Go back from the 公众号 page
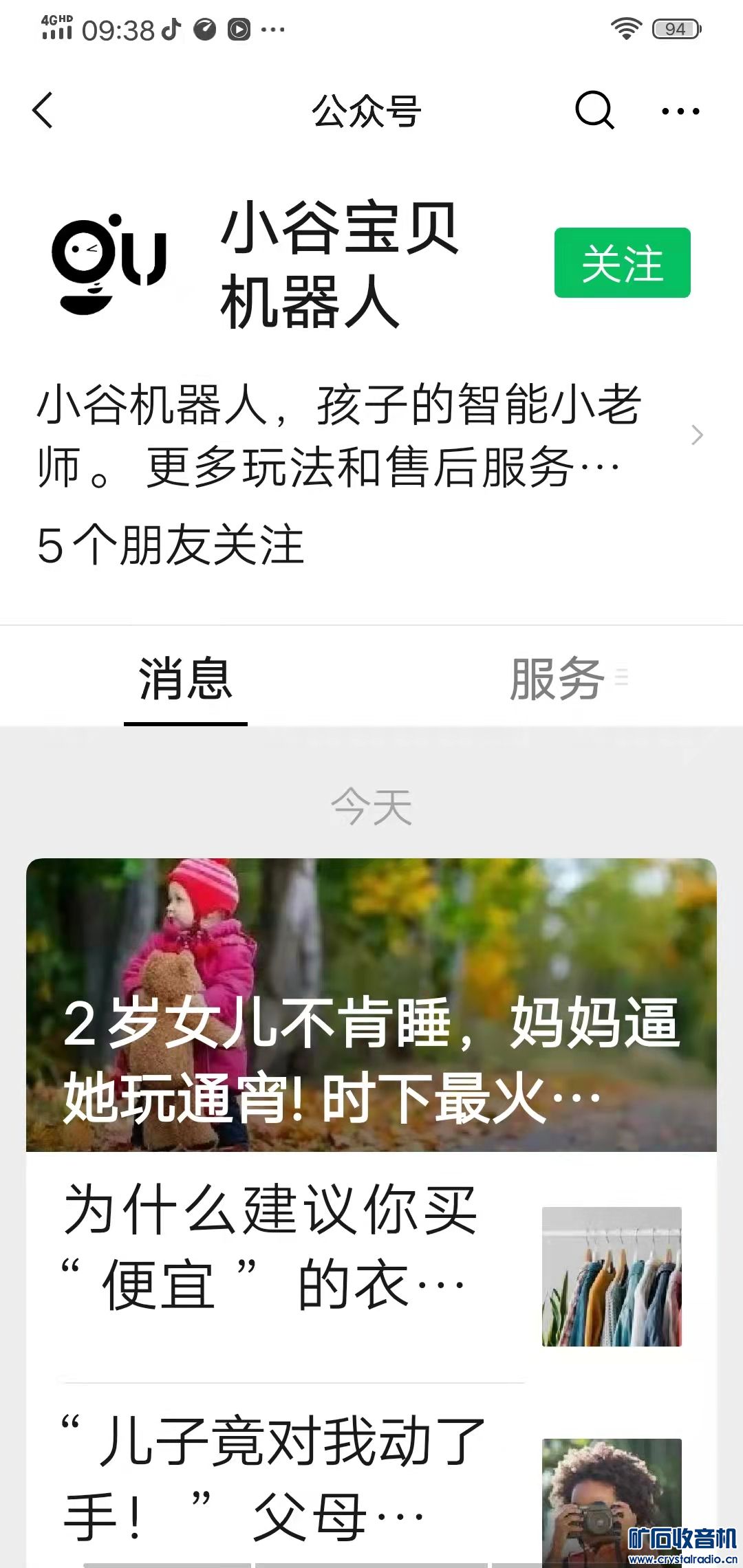Screen dimensions: 743x1568 (43, 110)
